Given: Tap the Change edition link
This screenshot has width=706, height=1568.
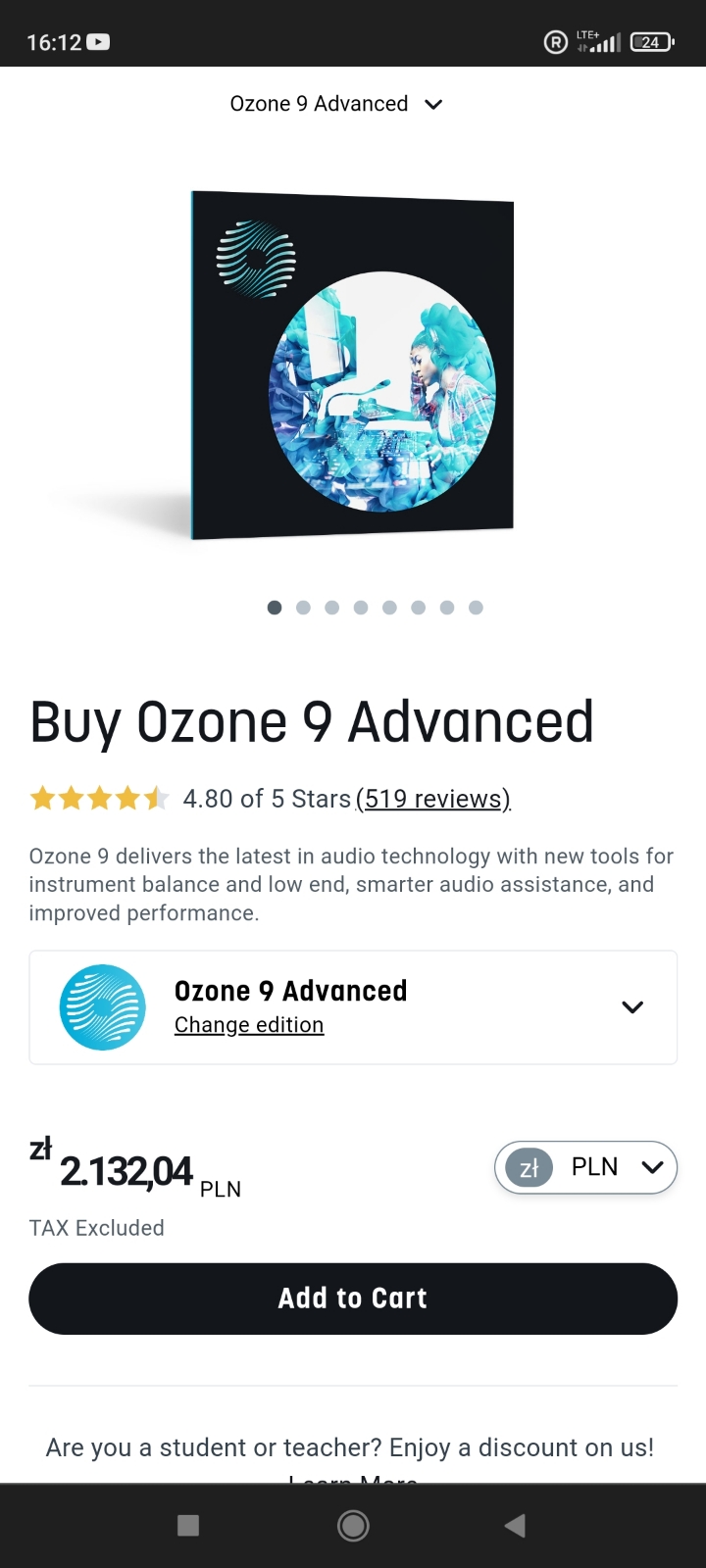Looking at the screenshot, I should point(249,1025).
